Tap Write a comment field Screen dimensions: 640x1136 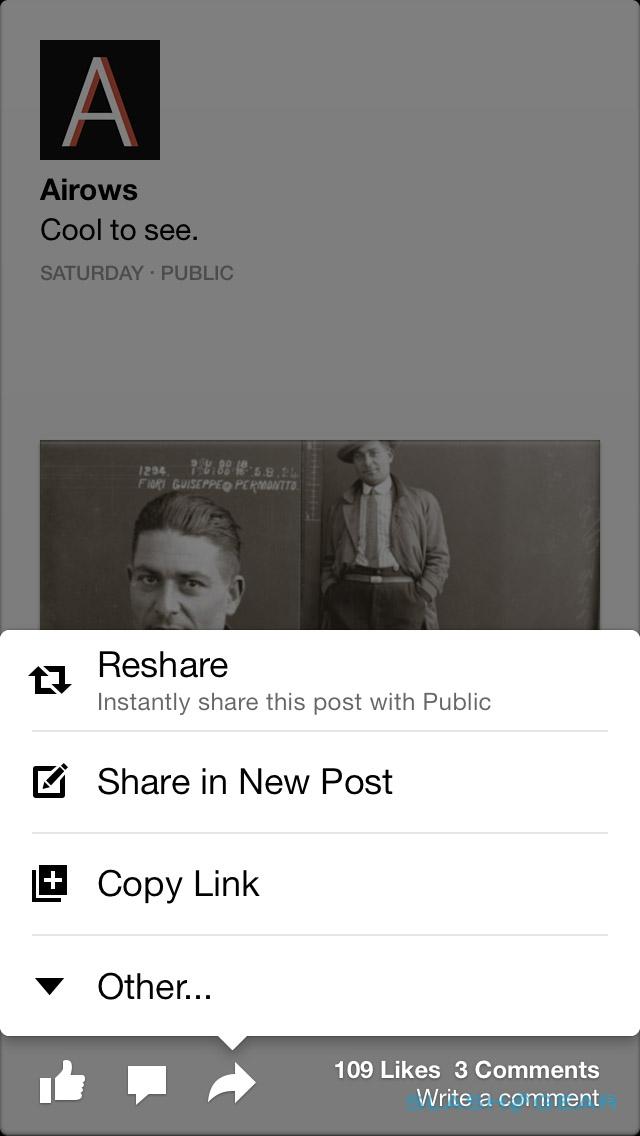[507, 1099]
